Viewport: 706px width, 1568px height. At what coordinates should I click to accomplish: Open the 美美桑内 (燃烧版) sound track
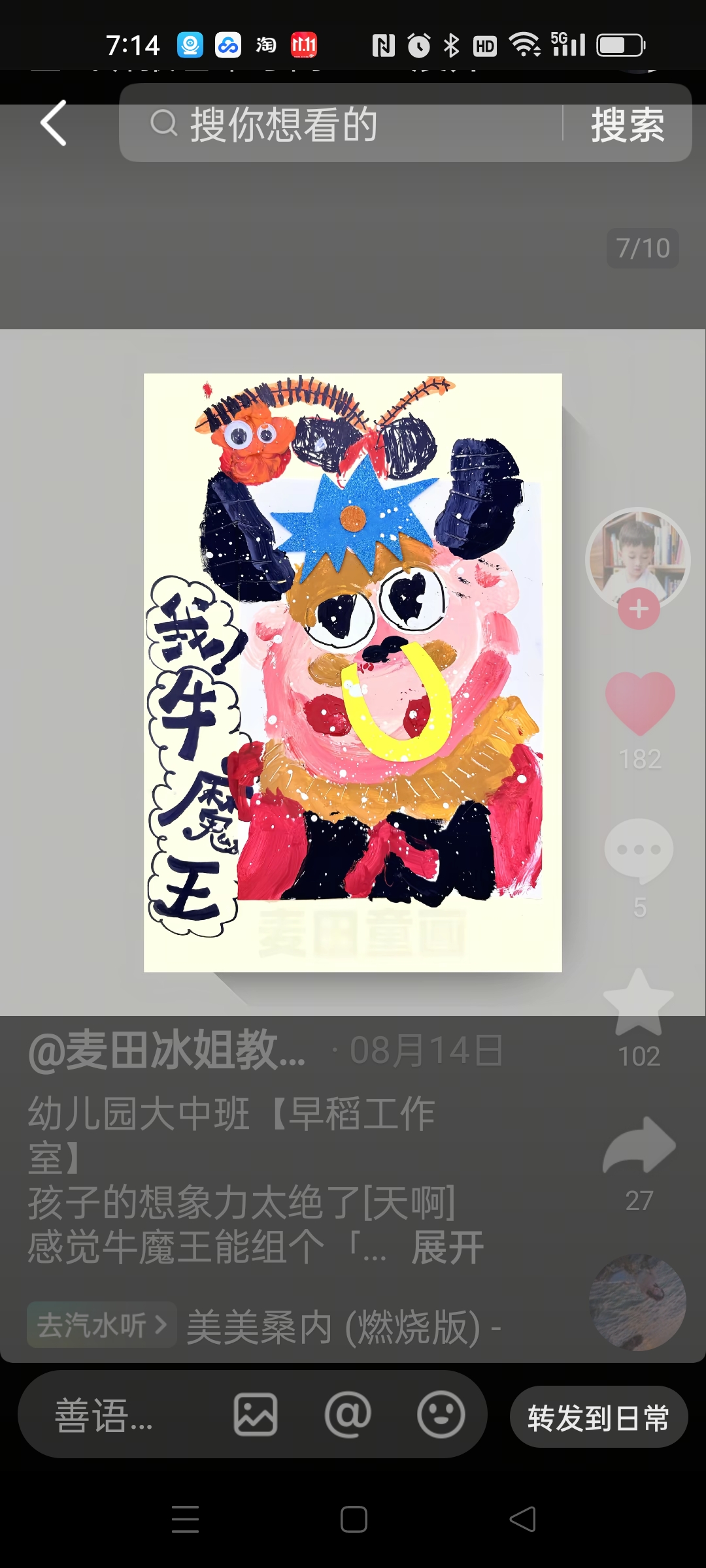343,1326
